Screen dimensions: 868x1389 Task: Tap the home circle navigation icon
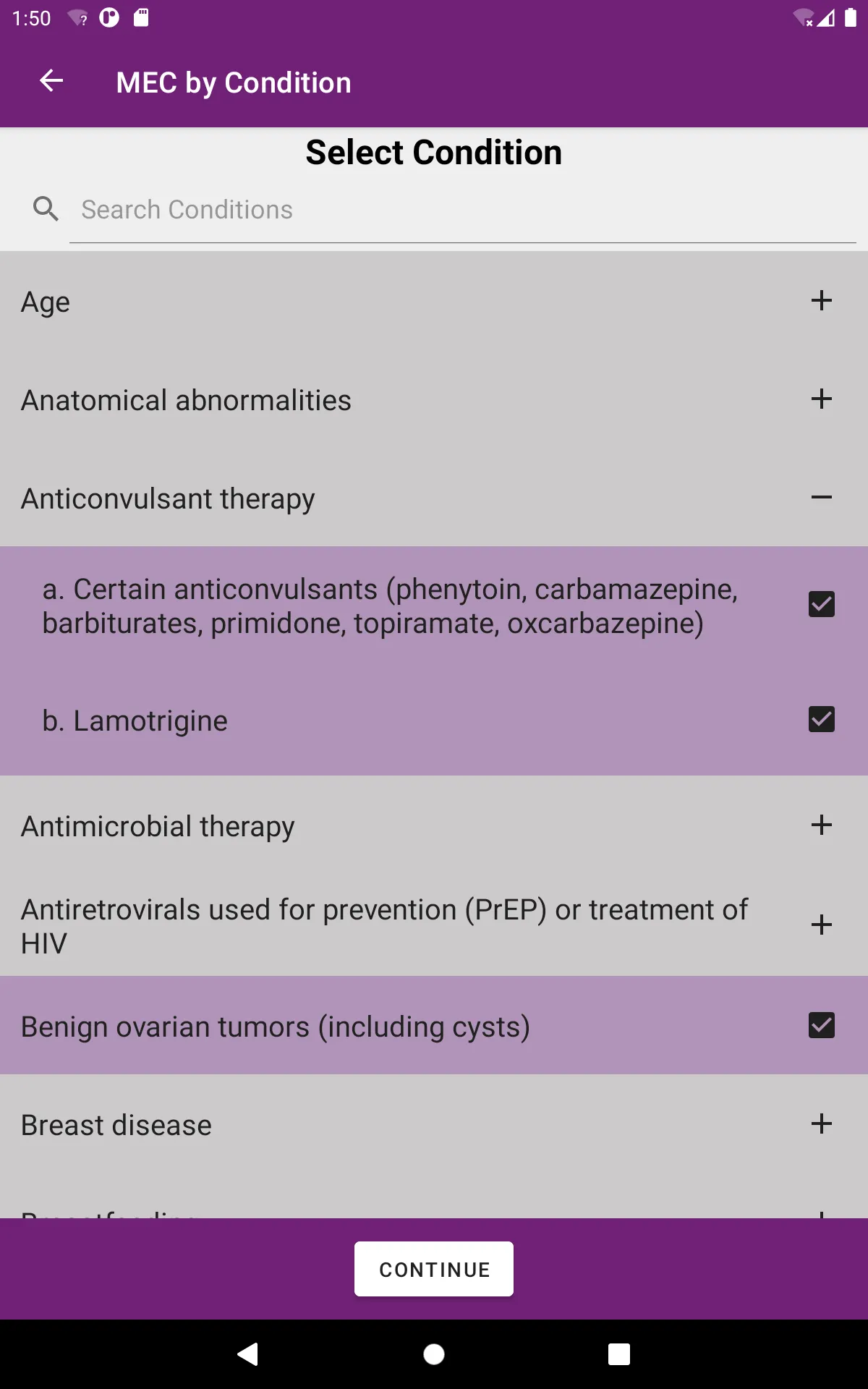pos(434,1355)
